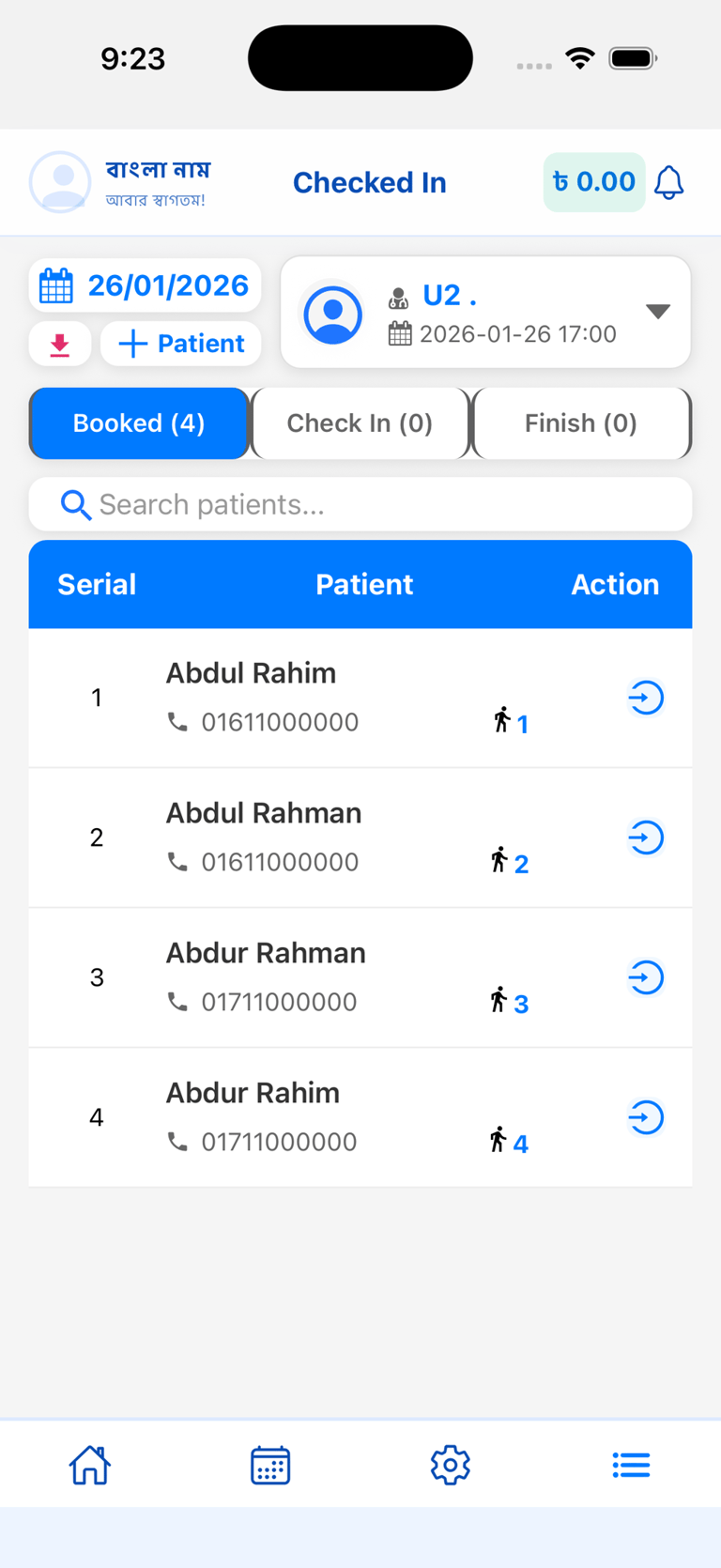
Task: Expand the U2 doctor session dropdown
Action: coord(657,312)
